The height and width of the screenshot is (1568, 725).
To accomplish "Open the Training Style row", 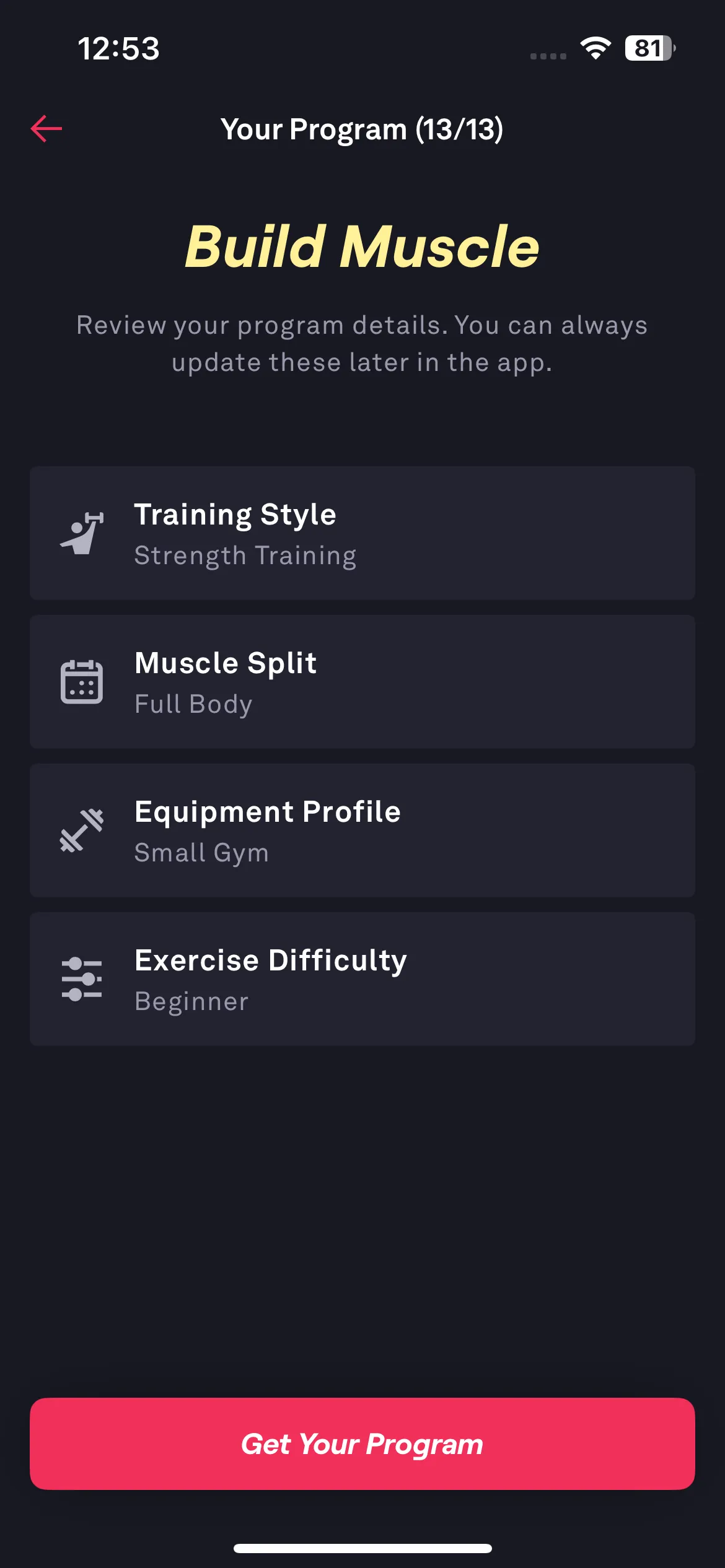I will 362,533.
